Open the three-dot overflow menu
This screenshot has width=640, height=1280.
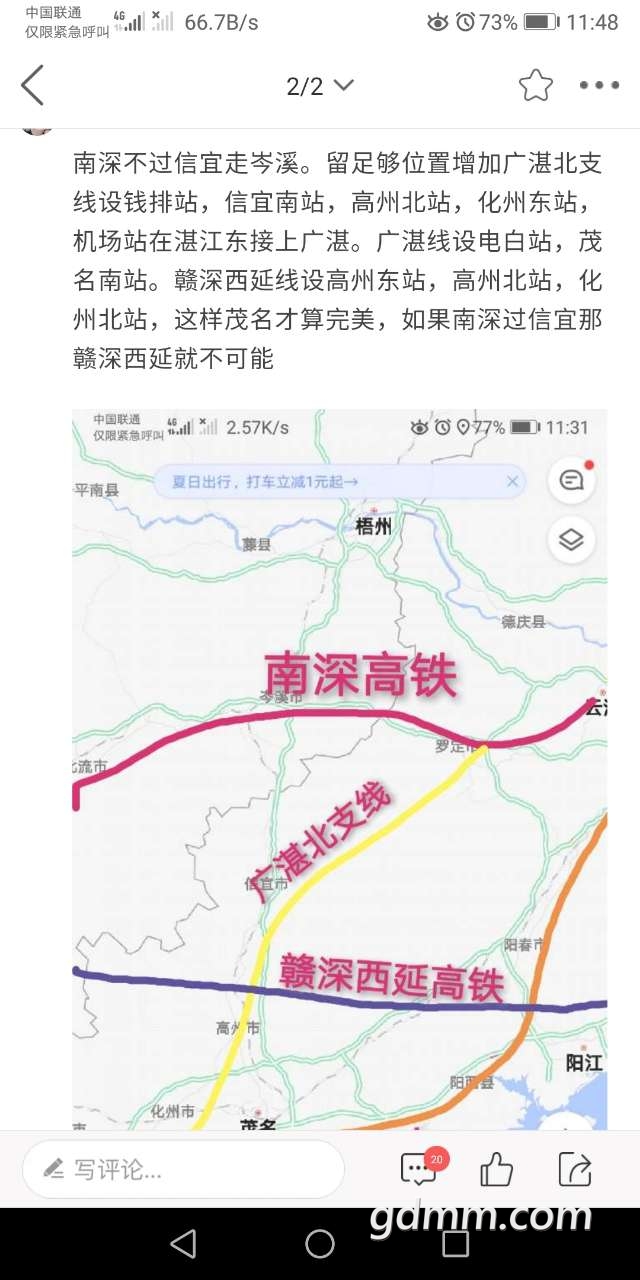[x=599, y=86]
